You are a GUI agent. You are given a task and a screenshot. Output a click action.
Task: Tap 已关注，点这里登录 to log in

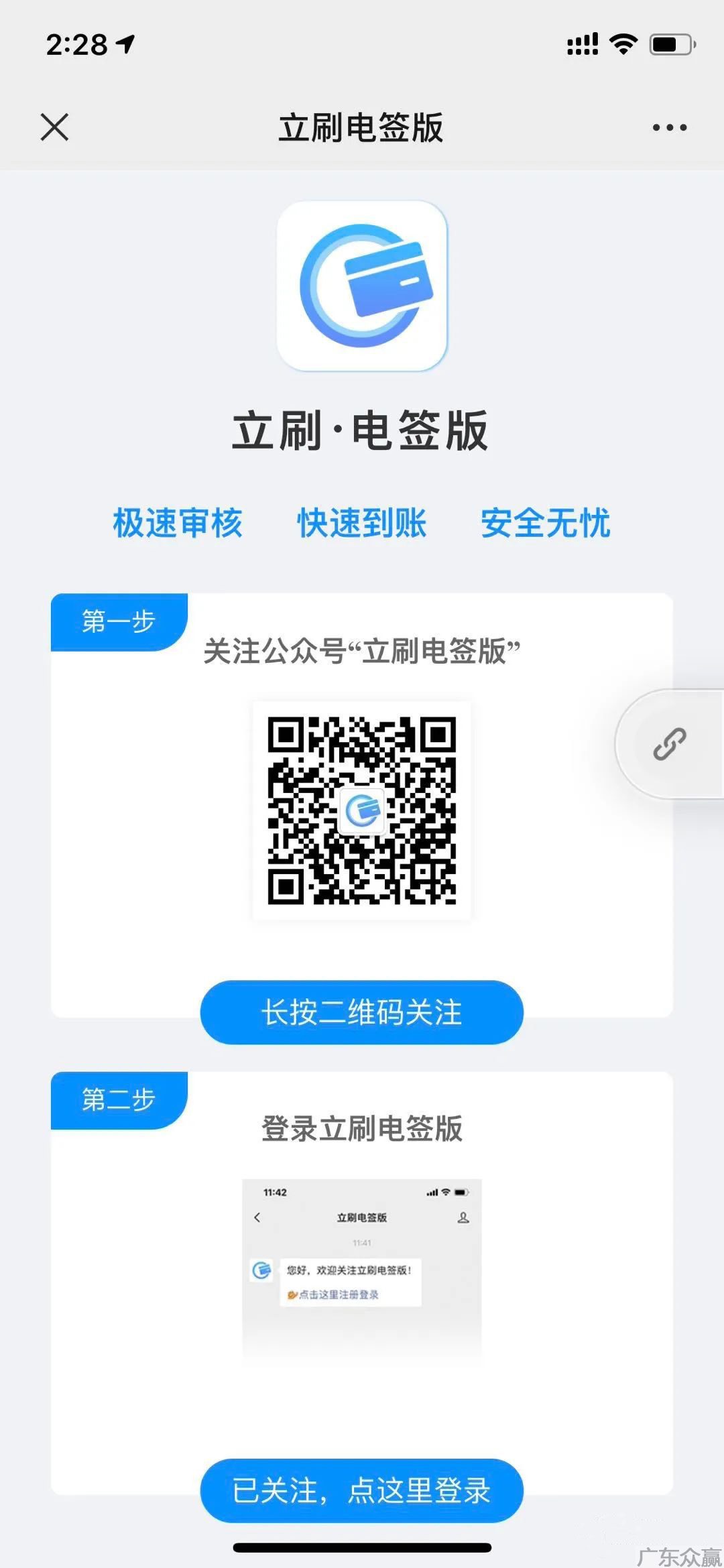362,1490
